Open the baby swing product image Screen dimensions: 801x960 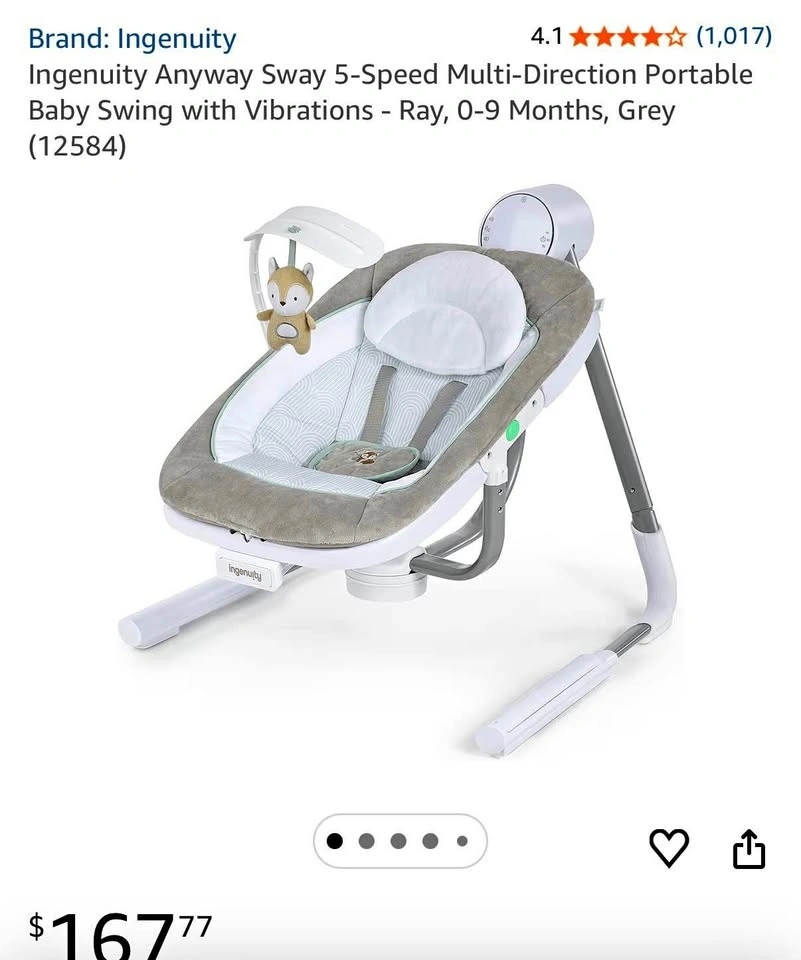[400, 471]
